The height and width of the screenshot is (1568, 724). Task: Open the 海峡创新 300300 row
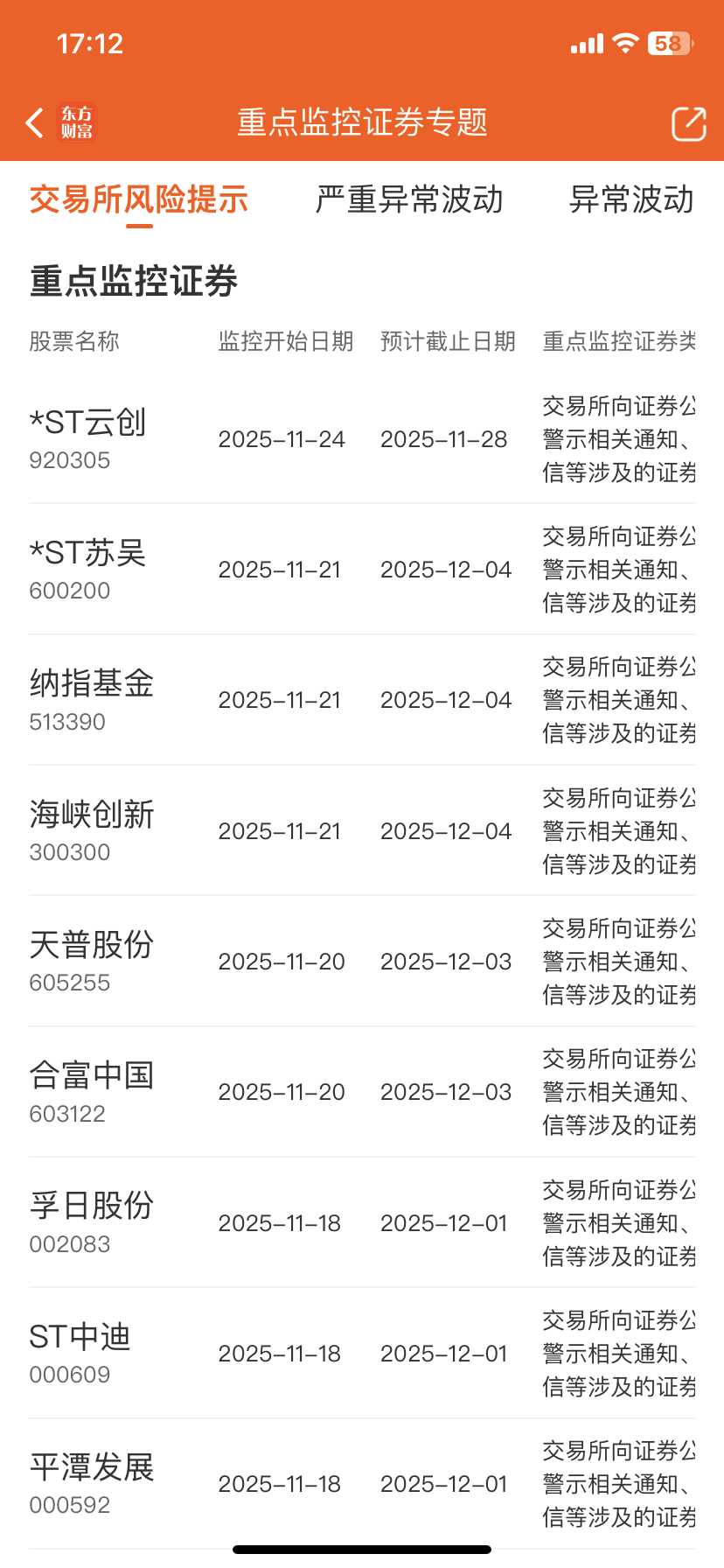[362, 830]
